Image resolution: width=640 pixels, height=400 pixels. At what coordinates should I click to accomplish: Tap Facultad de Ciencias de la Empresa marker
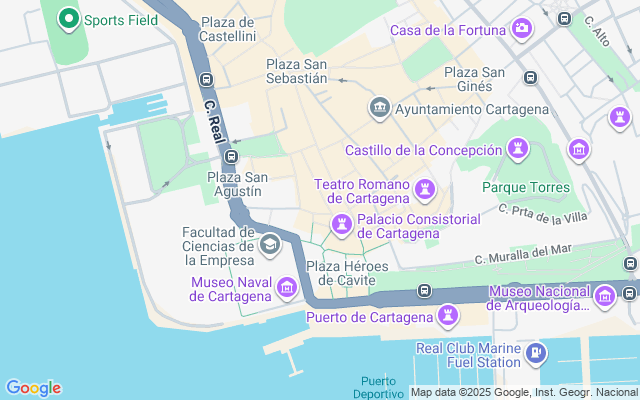click(x=268, y=244)
